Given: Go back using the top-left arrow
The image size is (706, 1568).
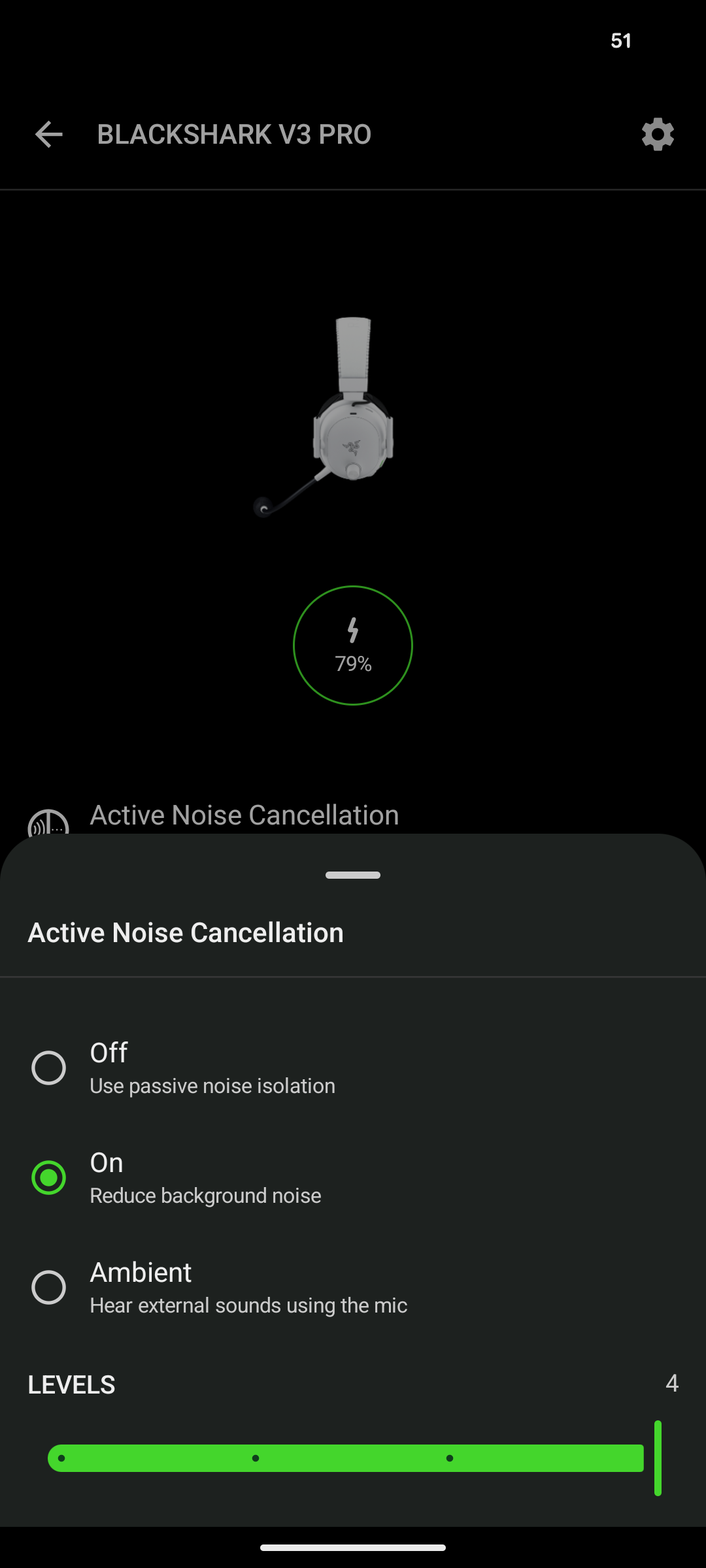Looking at the screenshot, I should 49,135.
